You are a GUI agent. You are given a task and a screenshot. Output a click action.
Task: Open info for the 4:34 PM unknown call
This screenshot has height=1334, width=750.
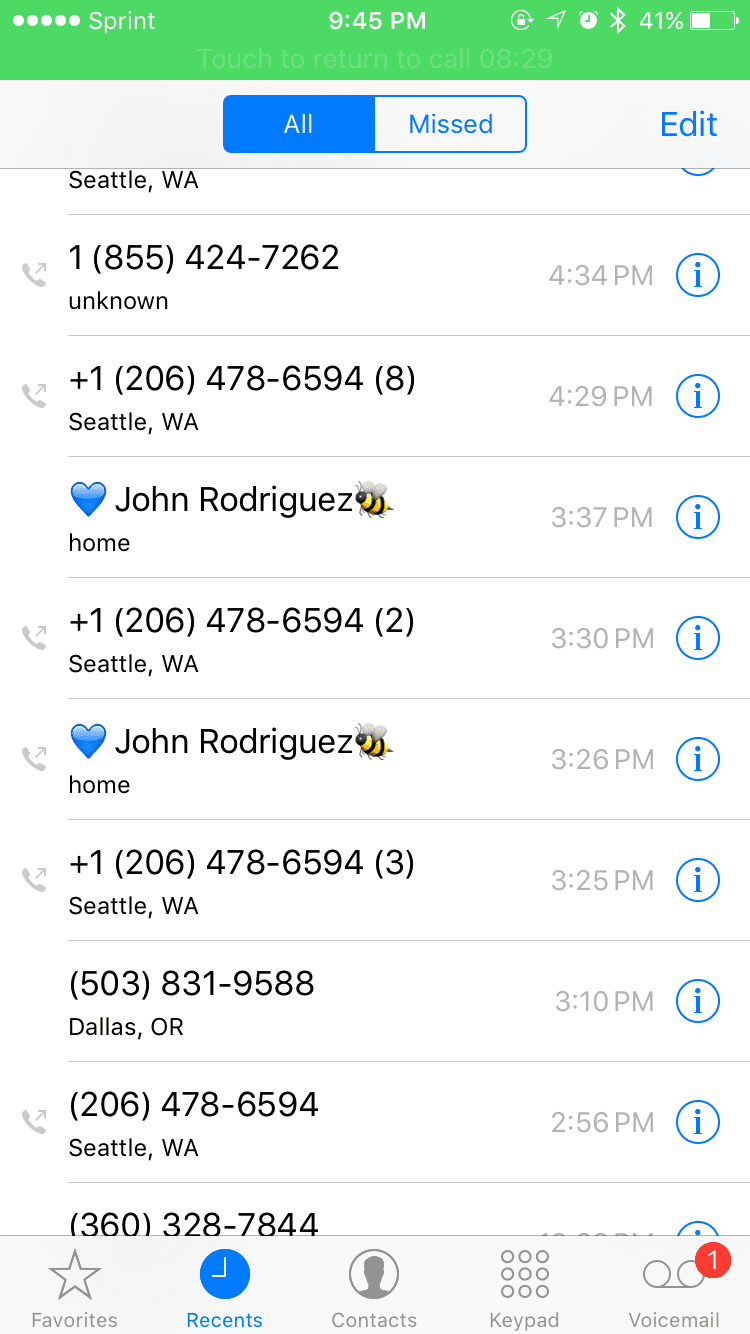(698, 275)
